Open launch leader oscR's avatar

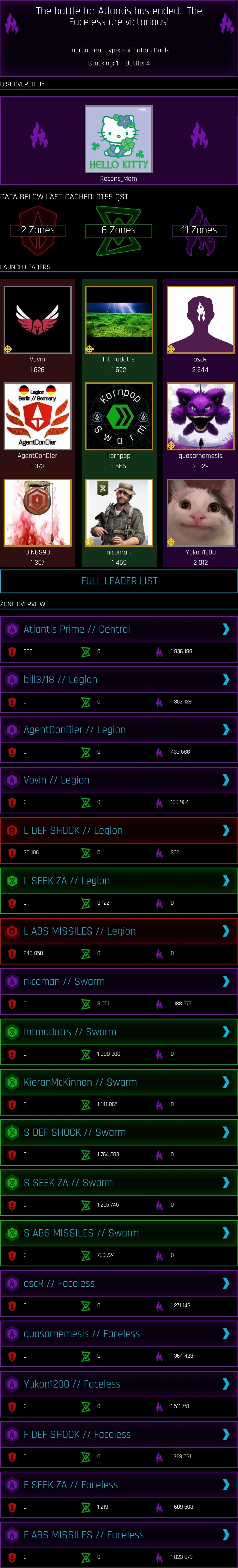(200, 320)
